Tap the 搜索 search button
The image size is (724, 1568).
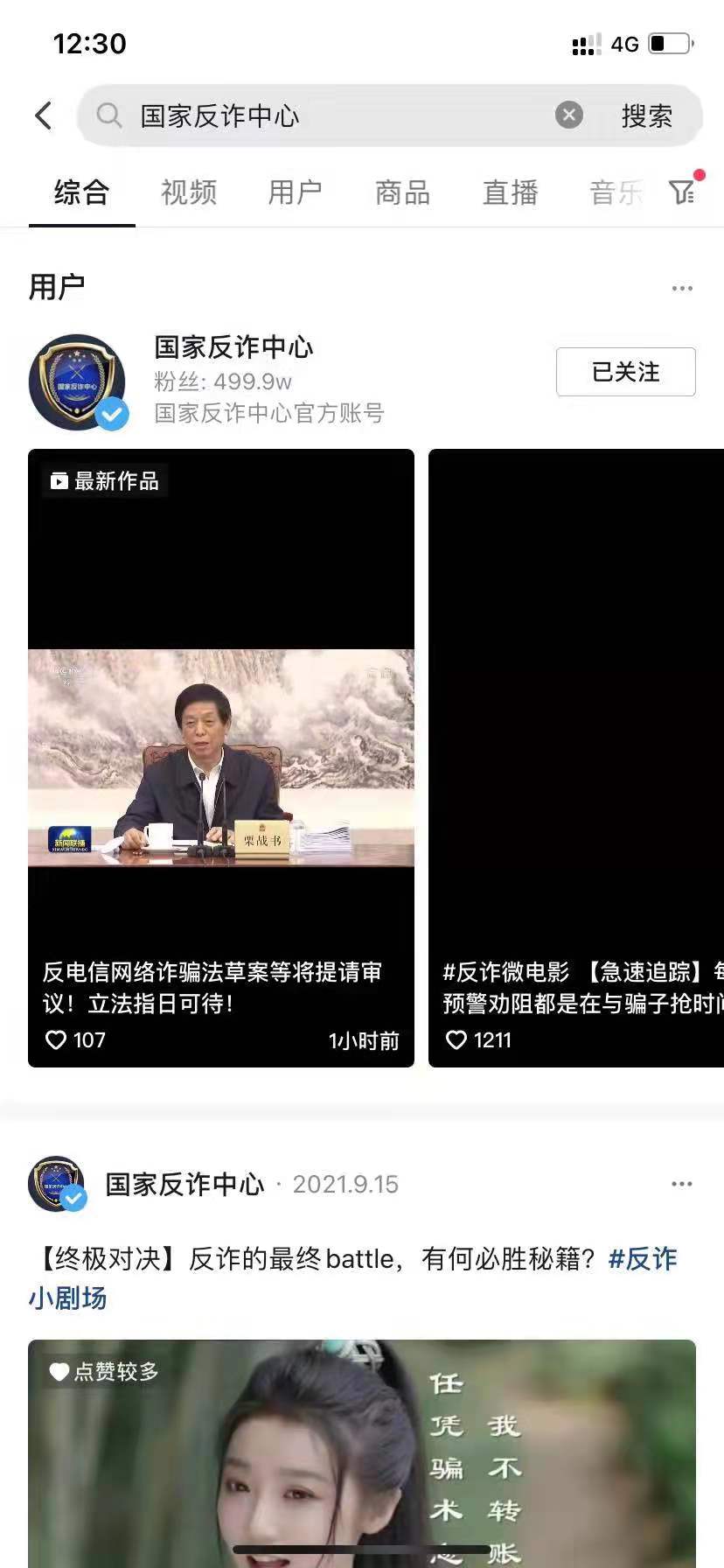pos(646,115)
